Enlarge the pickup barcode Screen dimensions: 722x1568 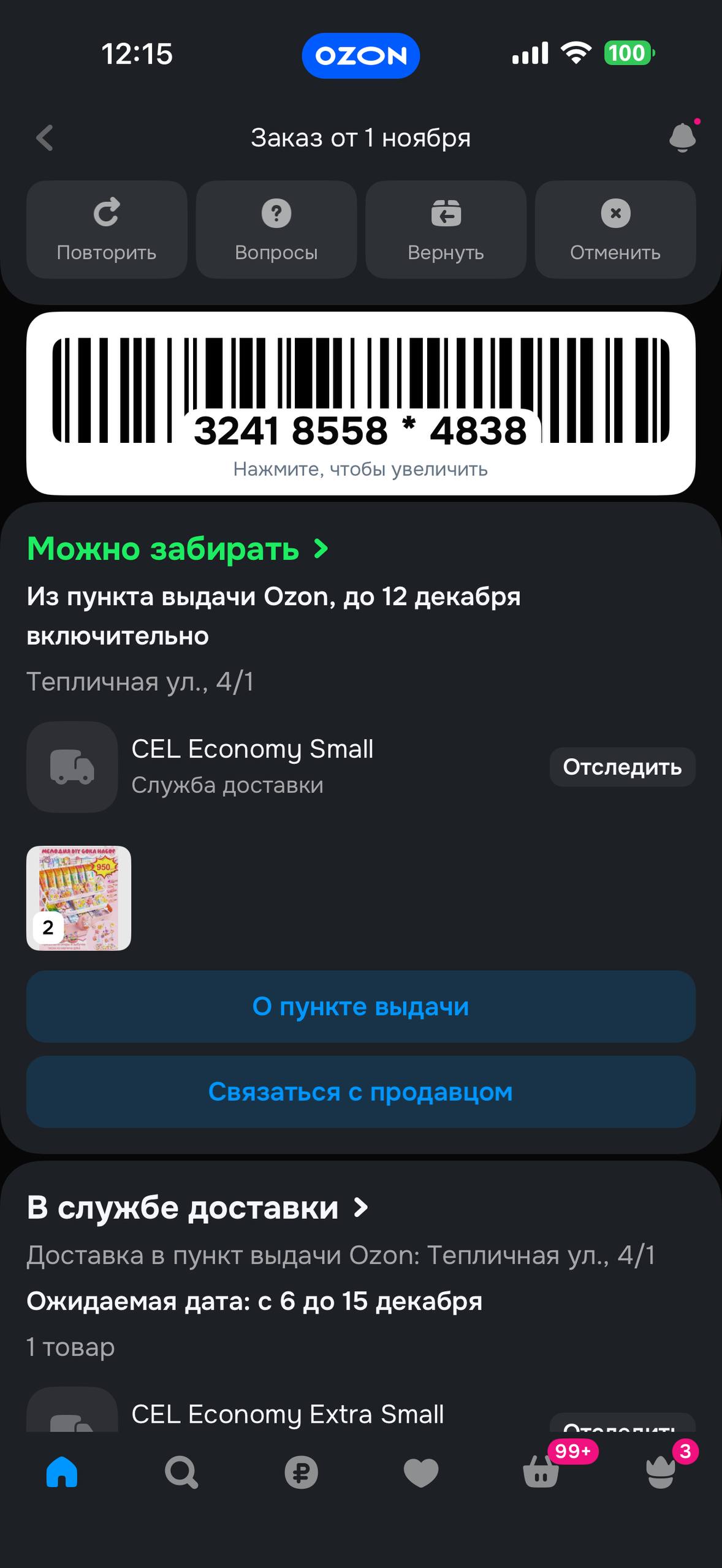pos(360,402)
